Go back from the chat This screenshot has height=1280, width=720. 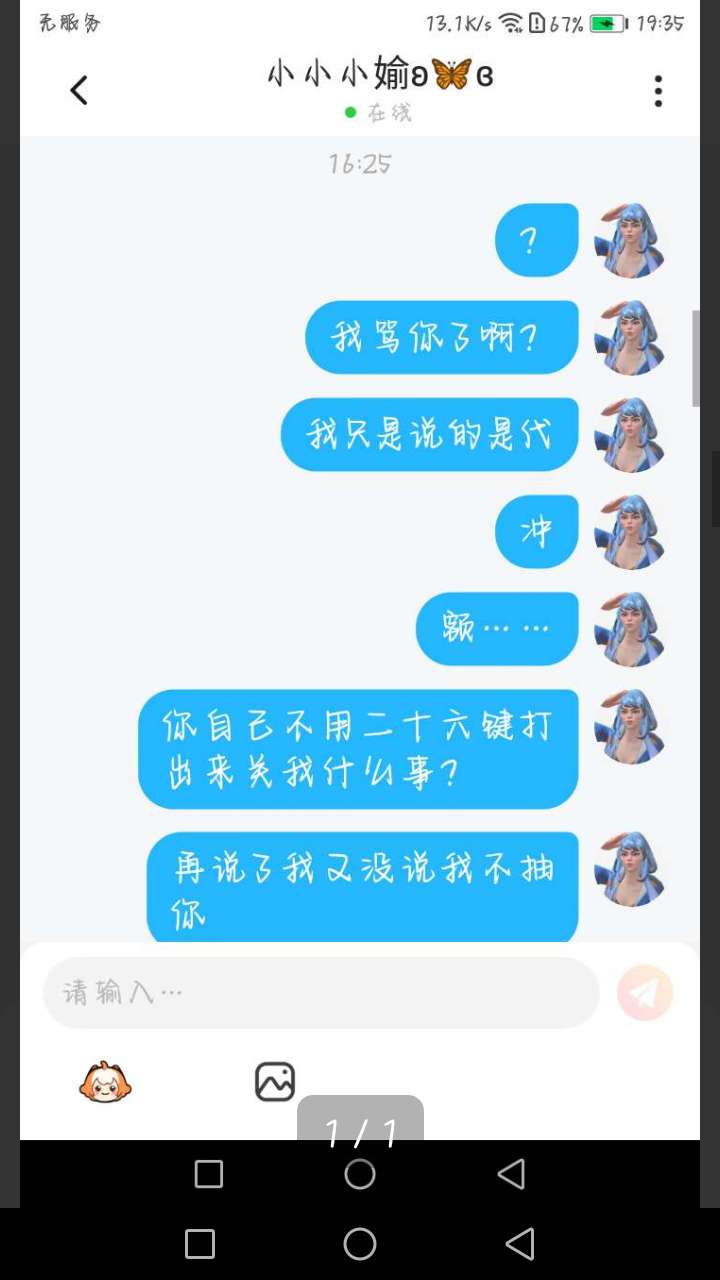click(79, 90)
